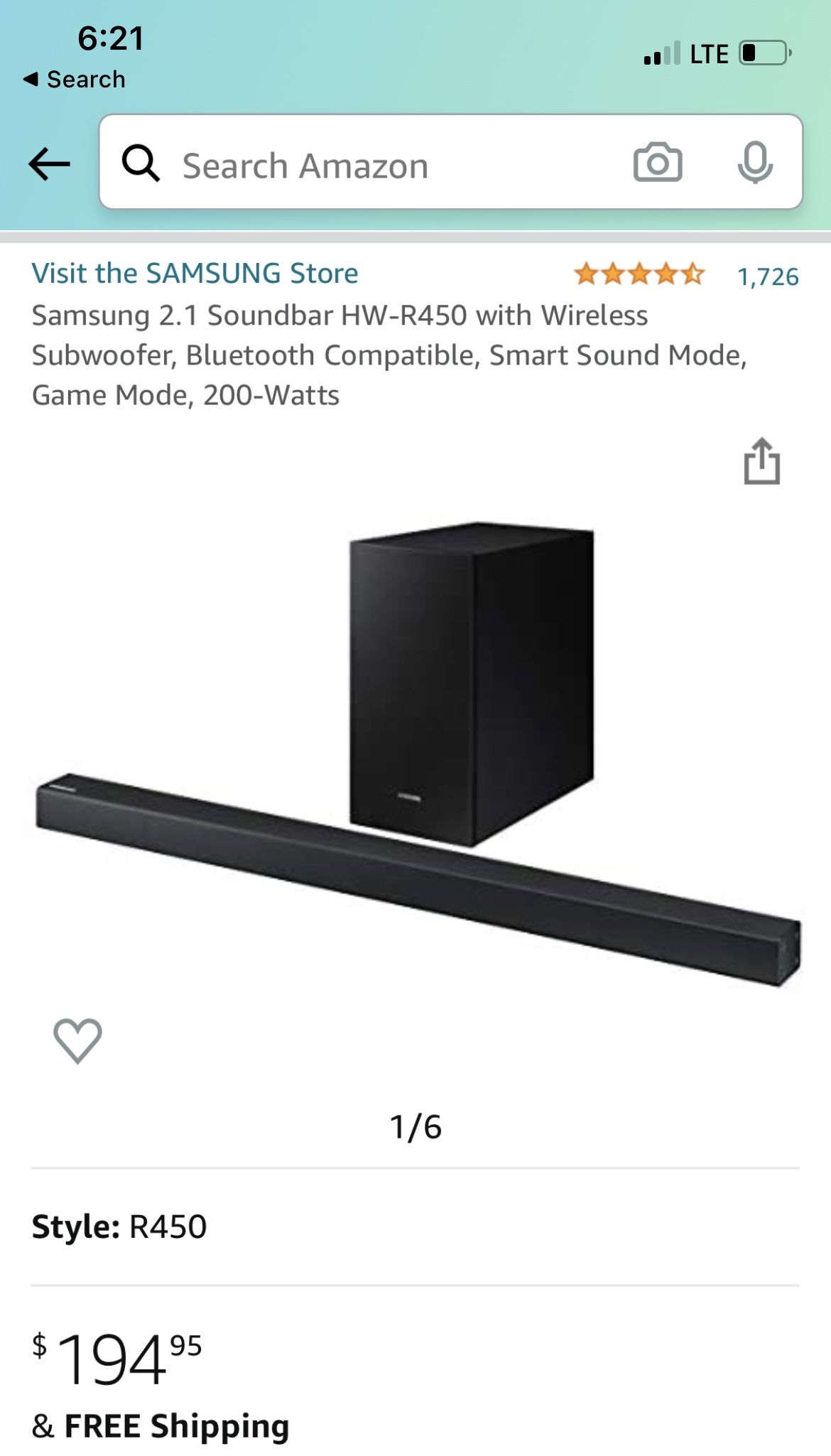Tap the magnifying glass search icon
The width and height of the screenshot is (831, 1456).
(143, 164)
